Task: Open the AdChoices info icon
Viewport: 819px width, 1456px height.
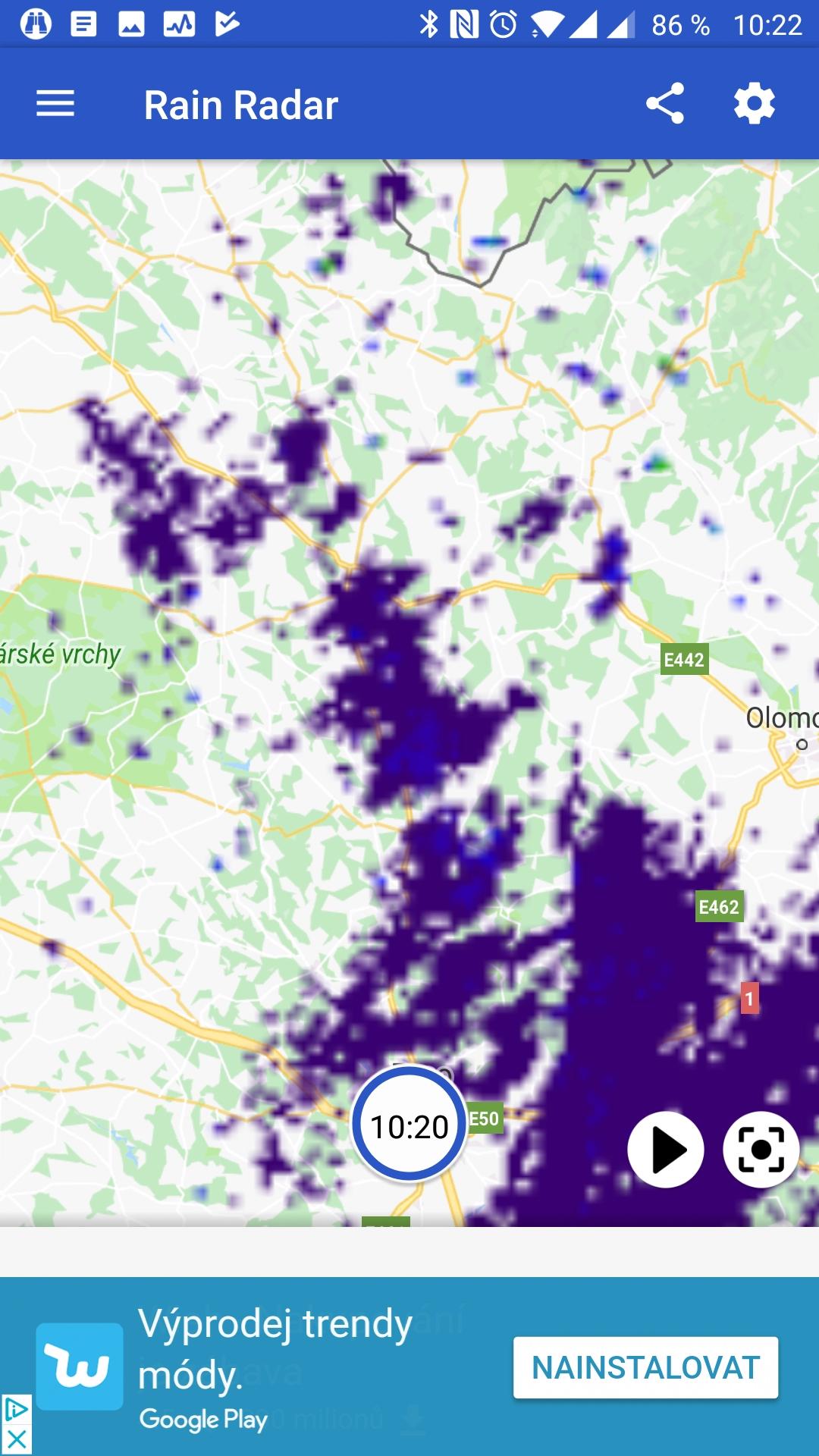Action: coord(16,1410)
